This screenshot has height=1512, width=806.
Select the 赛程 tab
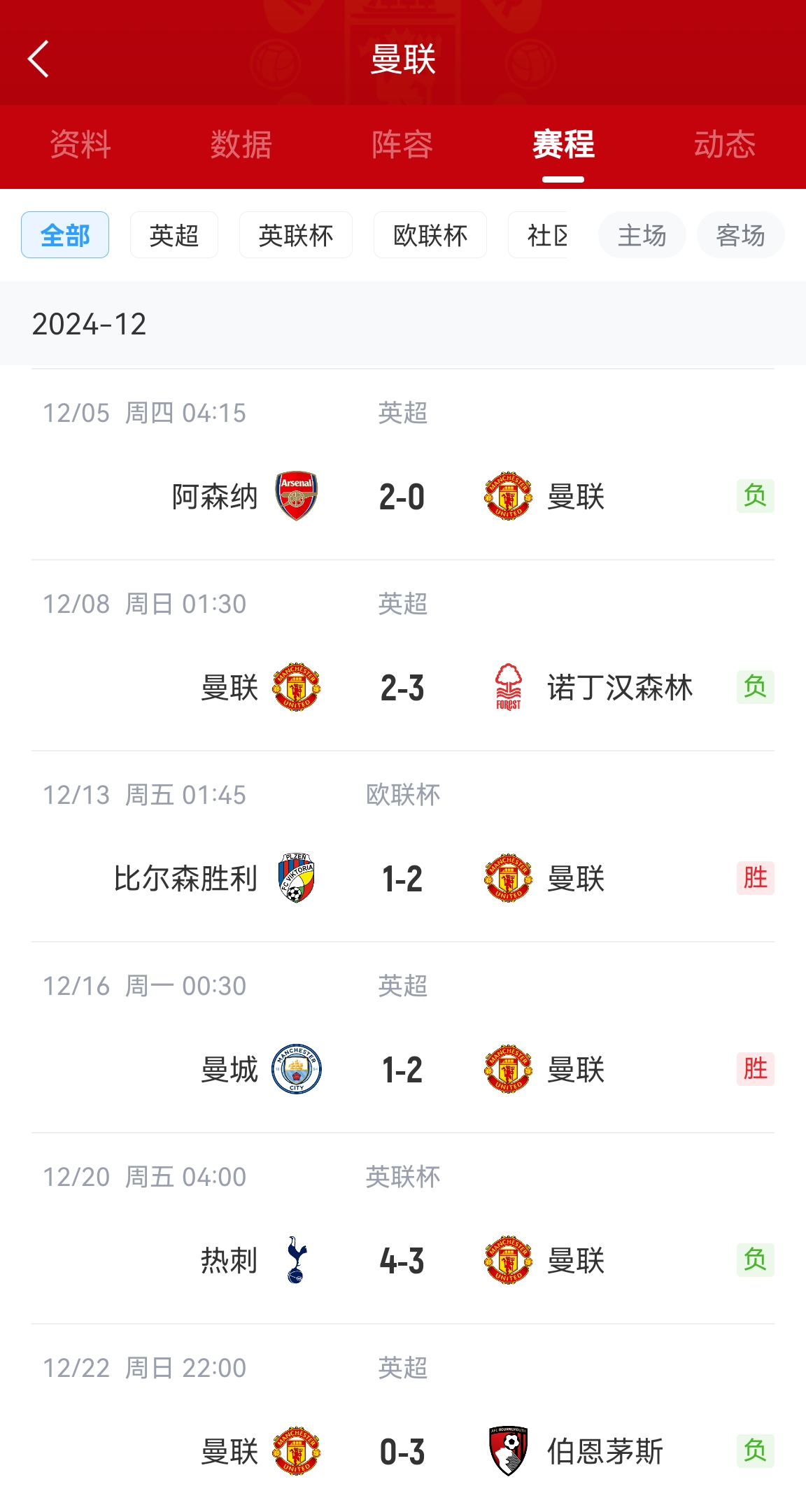(x=563, y=145)
